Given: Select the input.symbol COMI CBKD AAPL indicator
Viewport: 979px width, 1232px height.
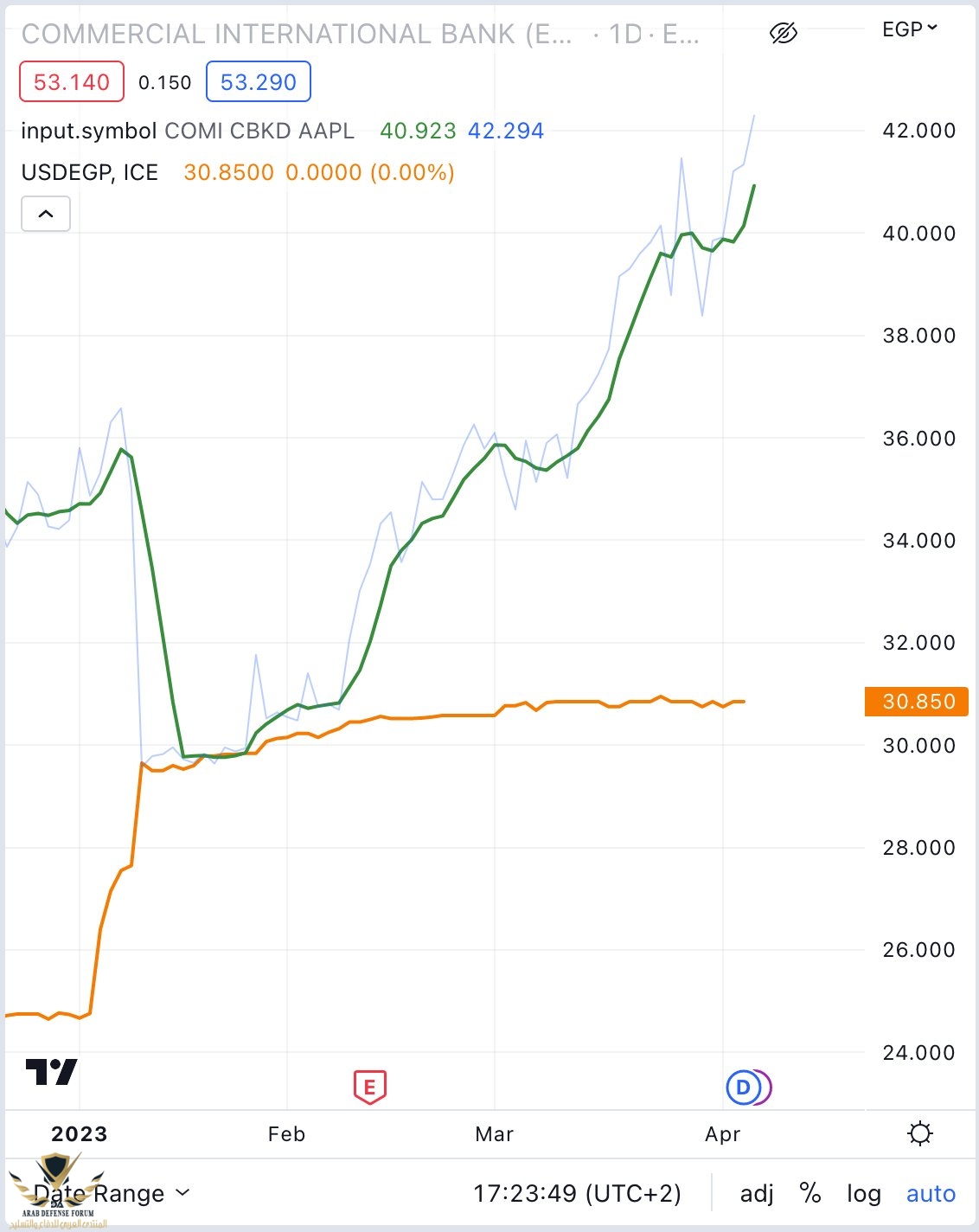Looking at the screenshot, I should [188, 131].
